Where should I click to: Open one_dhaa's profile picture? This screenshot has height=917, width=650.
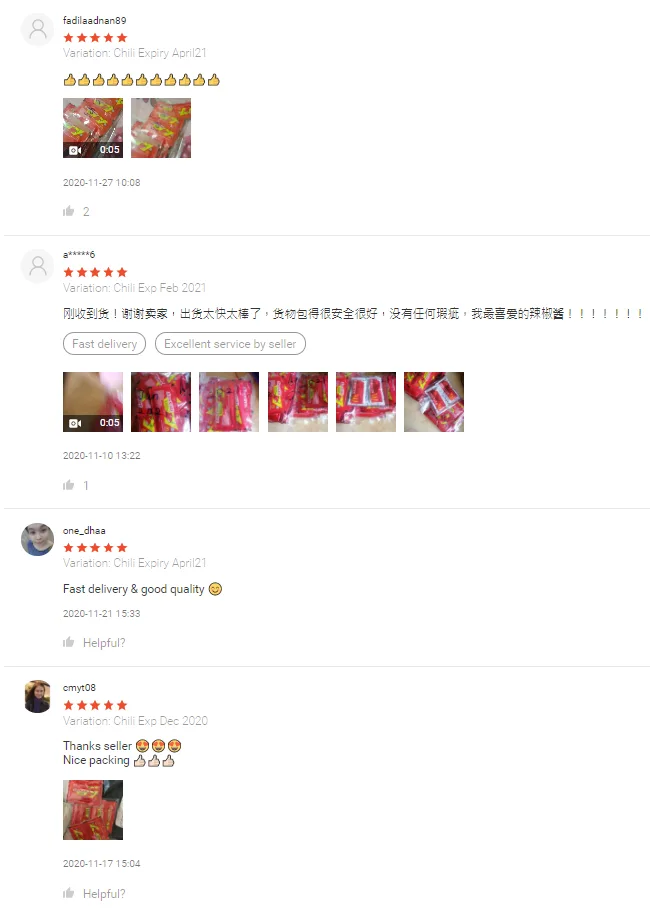tap(38, 540)
